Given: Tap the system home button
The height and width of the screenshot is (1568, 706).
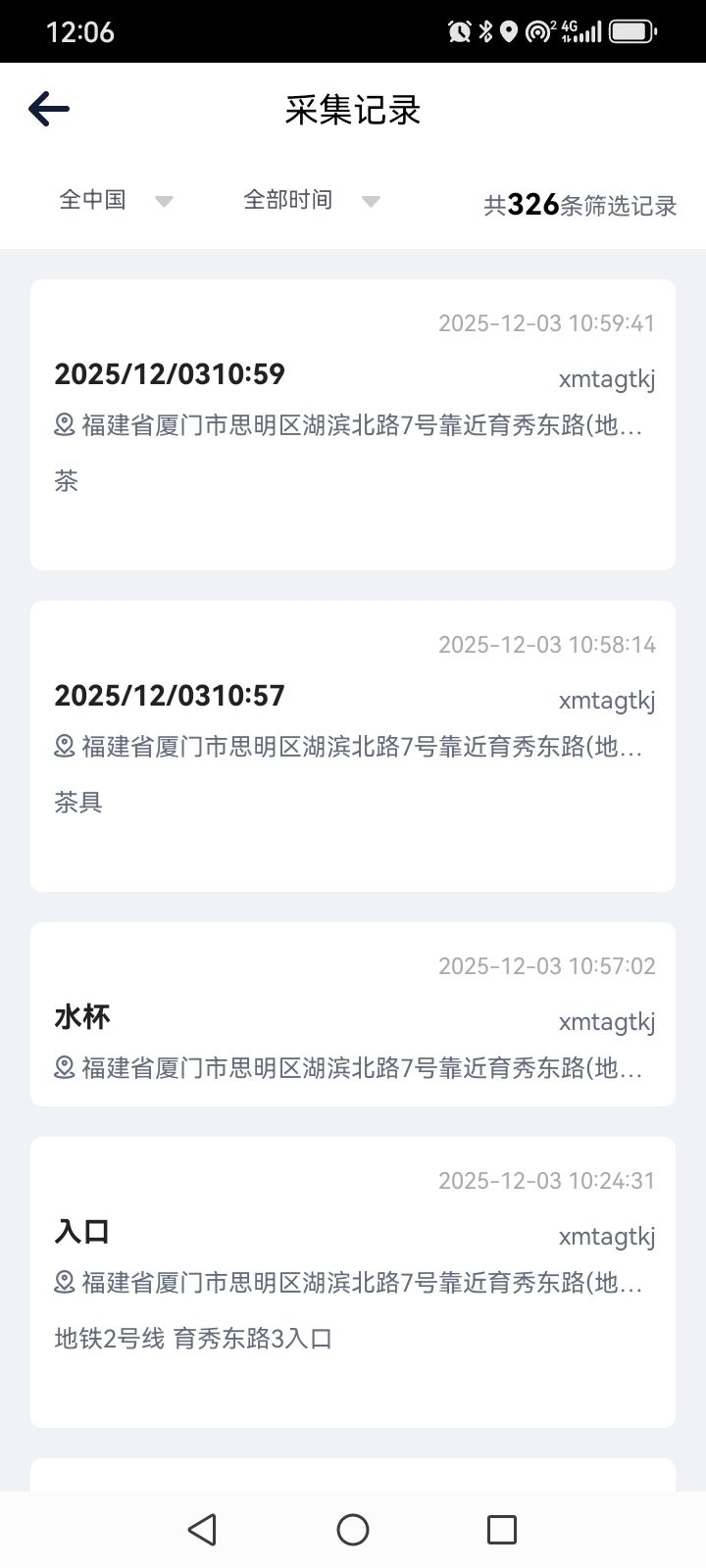Looking at the screenshot, I should [x=353, y=1530].
